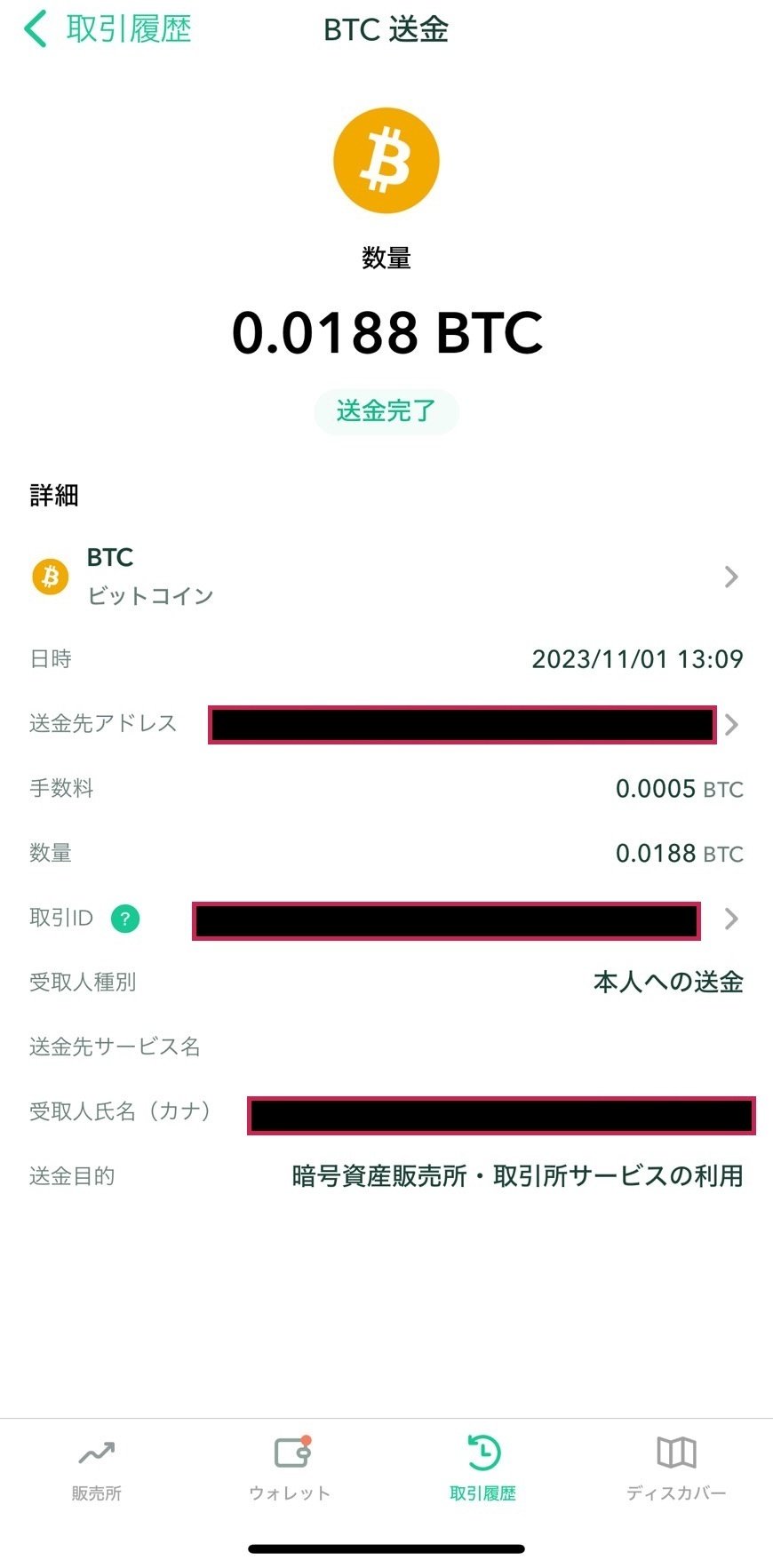The width and height of the screenshot is (773, 1568).
Task: Open the 送金先アドレス detail chevron
Action: (x=730, y=724)
